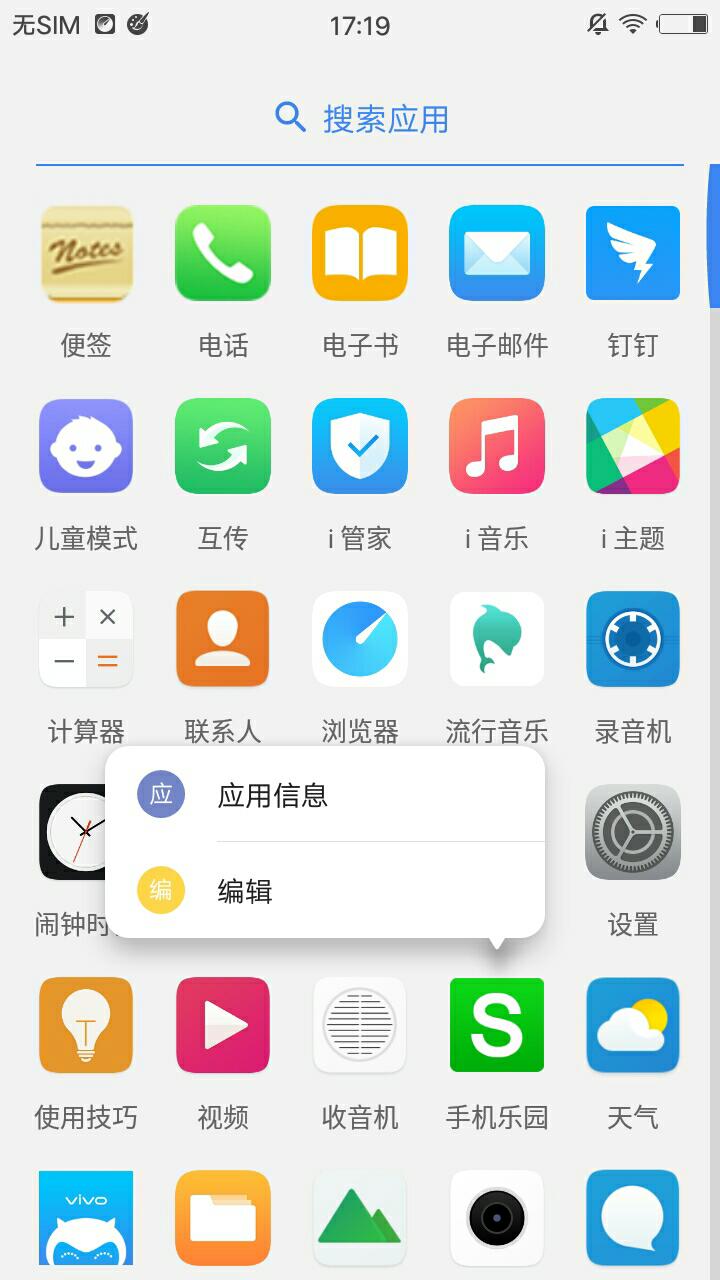The height and width of the screenshot is (1280, 720).
Task: Choose 编辑 from the popup menu
Action: pos(324,890)
